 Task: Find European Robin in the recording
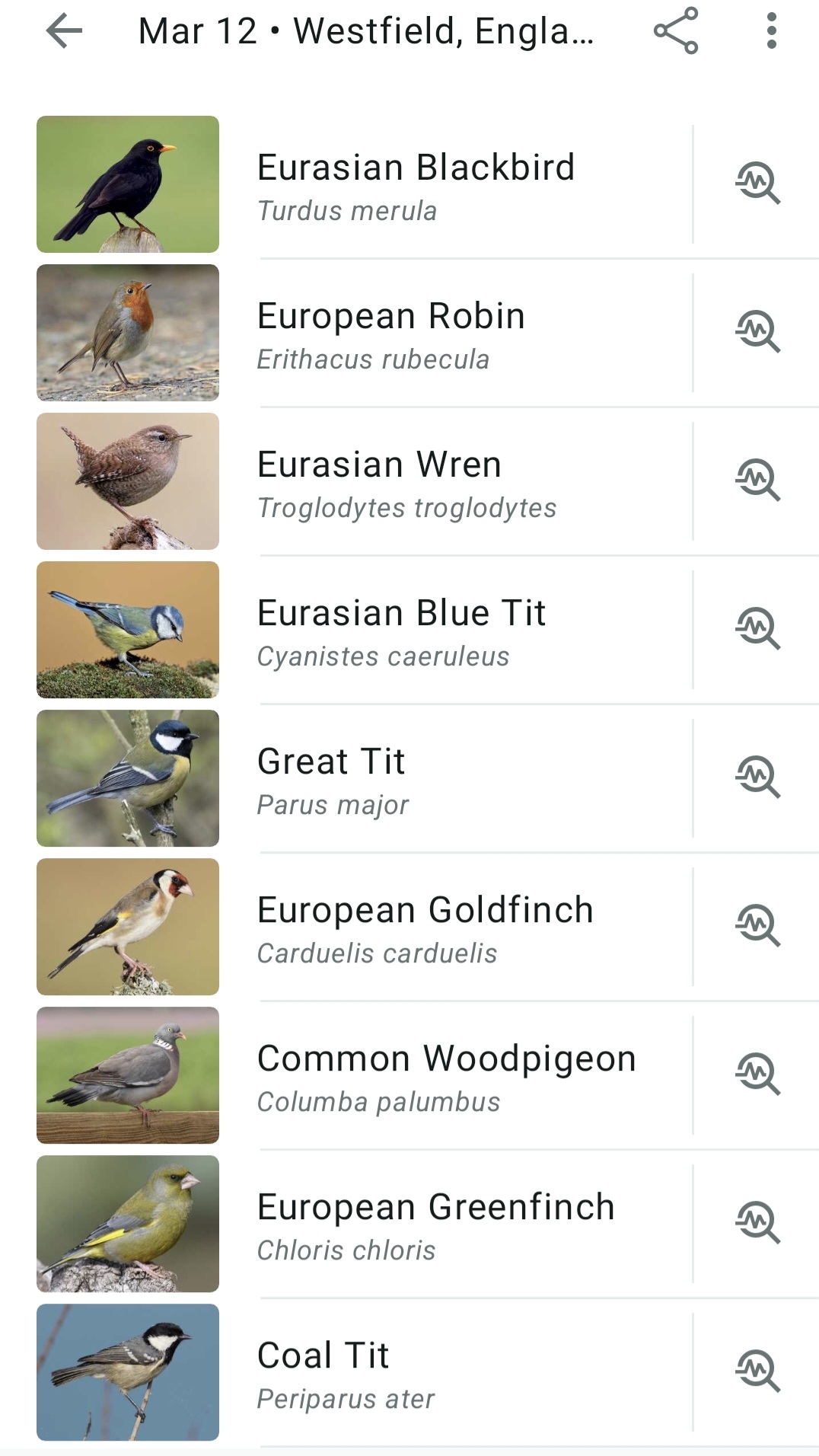(757, 332)
